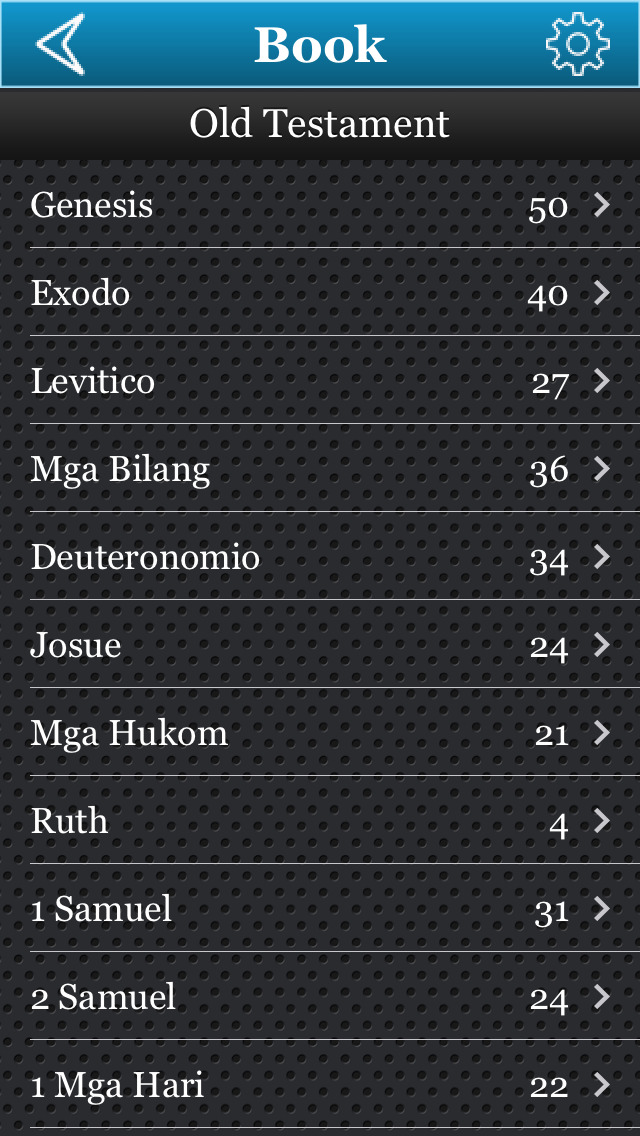Open 1 Mga Hari book

320,1085
